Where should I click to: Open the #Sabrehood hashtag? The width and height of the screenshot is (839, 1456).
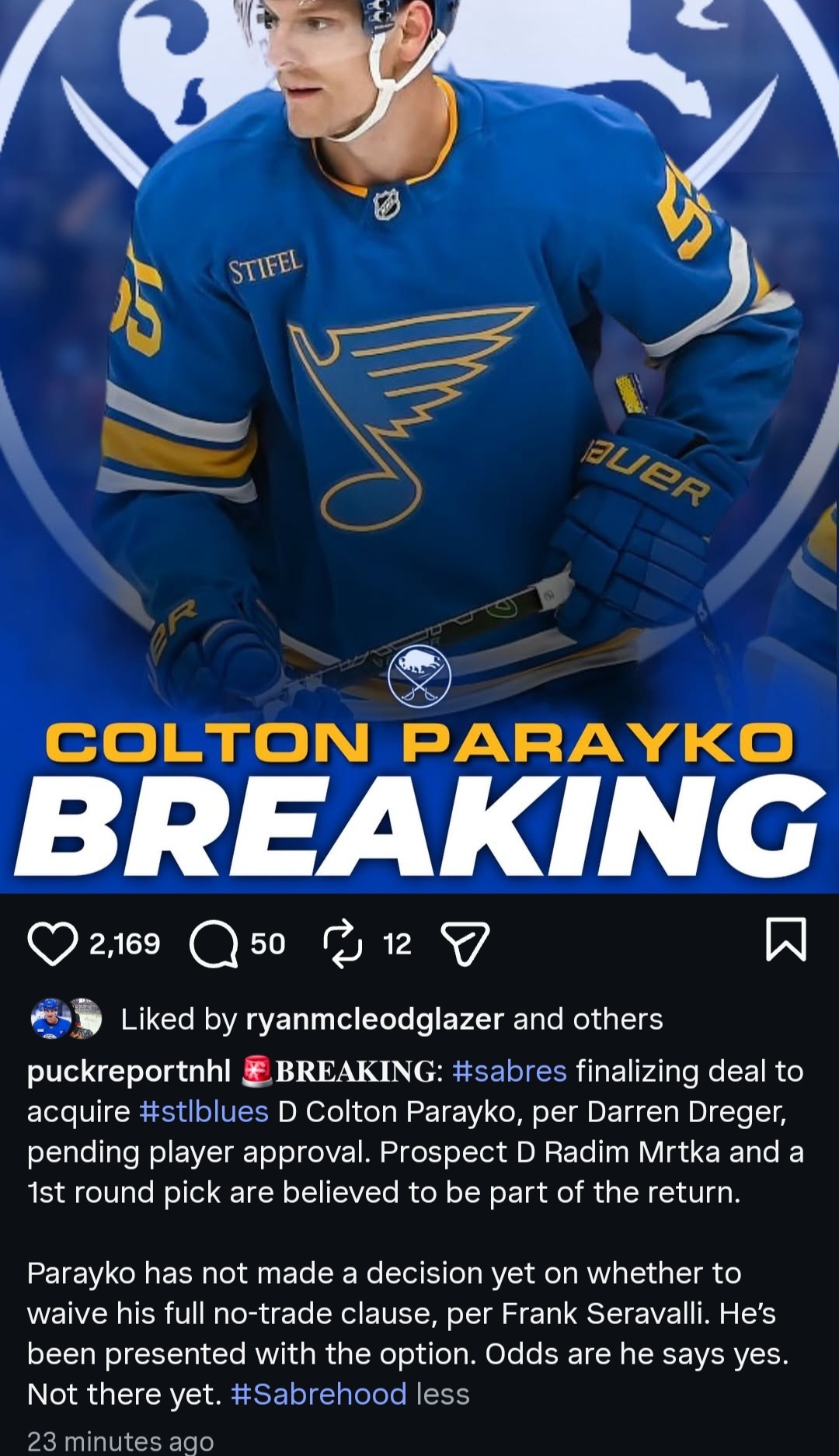coord(319,1395)
